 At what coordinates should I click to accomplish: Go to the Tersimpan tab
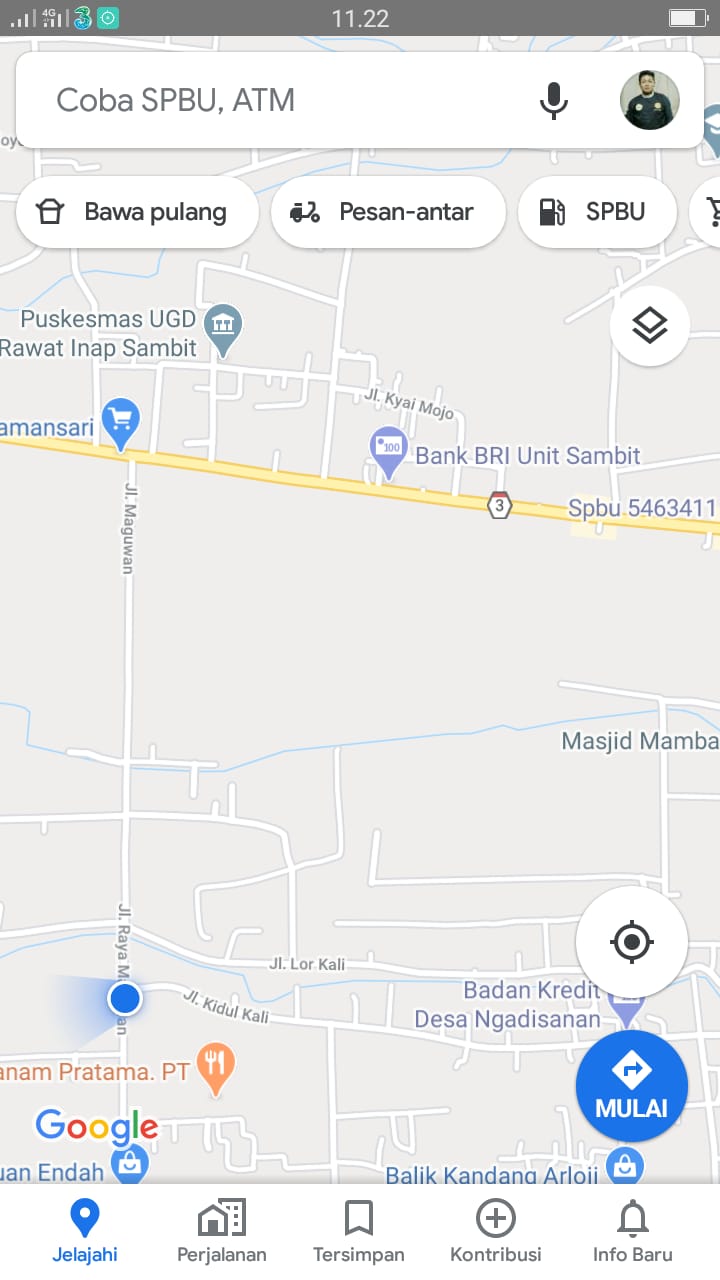pos(358,1232)
